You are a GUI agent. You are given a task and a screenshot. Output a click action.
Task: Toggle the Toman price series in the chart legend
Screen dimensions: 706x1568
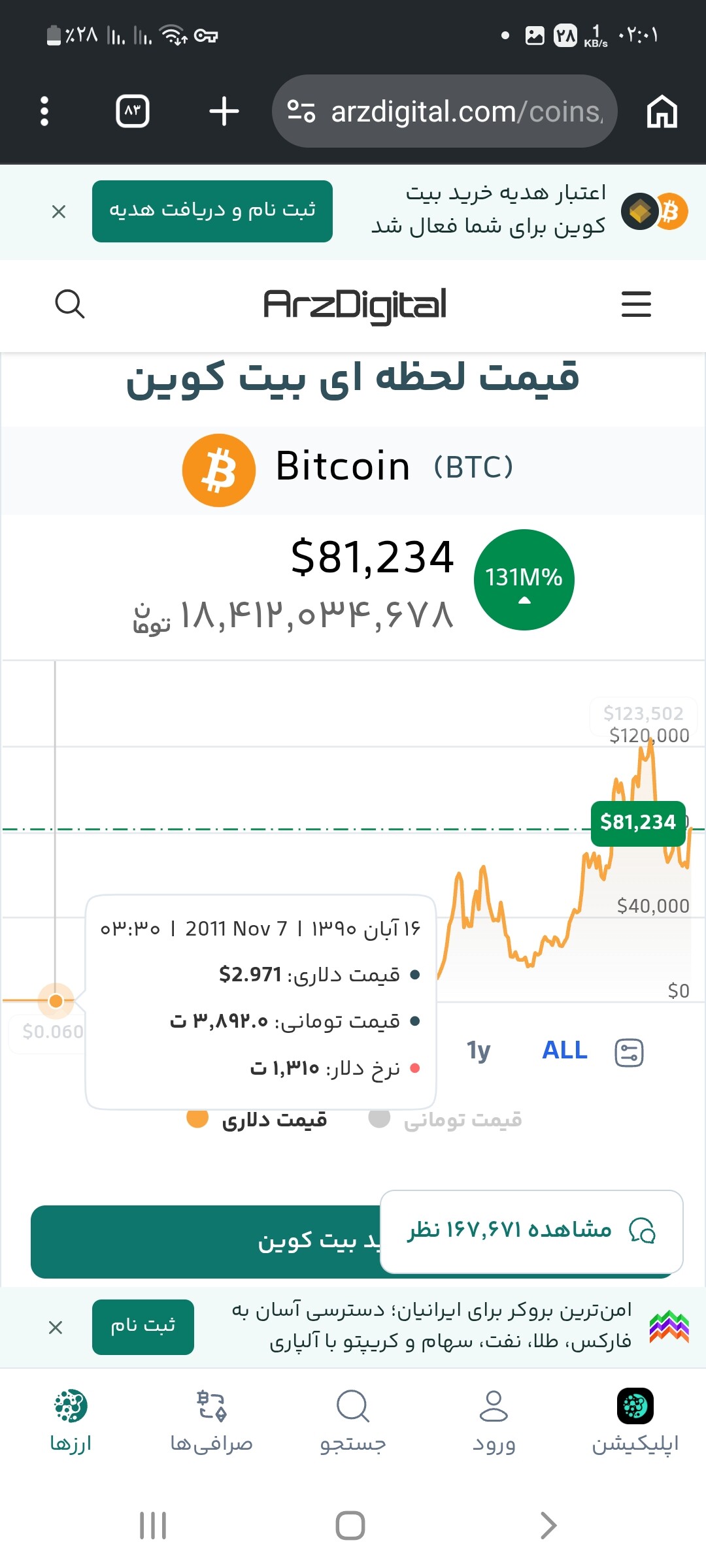(446, 1119)
